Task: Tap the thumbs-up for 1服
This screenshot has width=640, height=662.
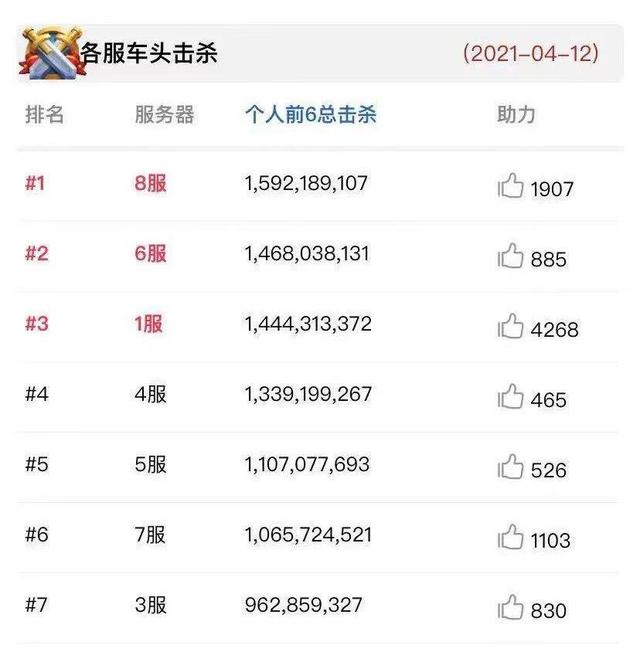Action: (511, 327)
